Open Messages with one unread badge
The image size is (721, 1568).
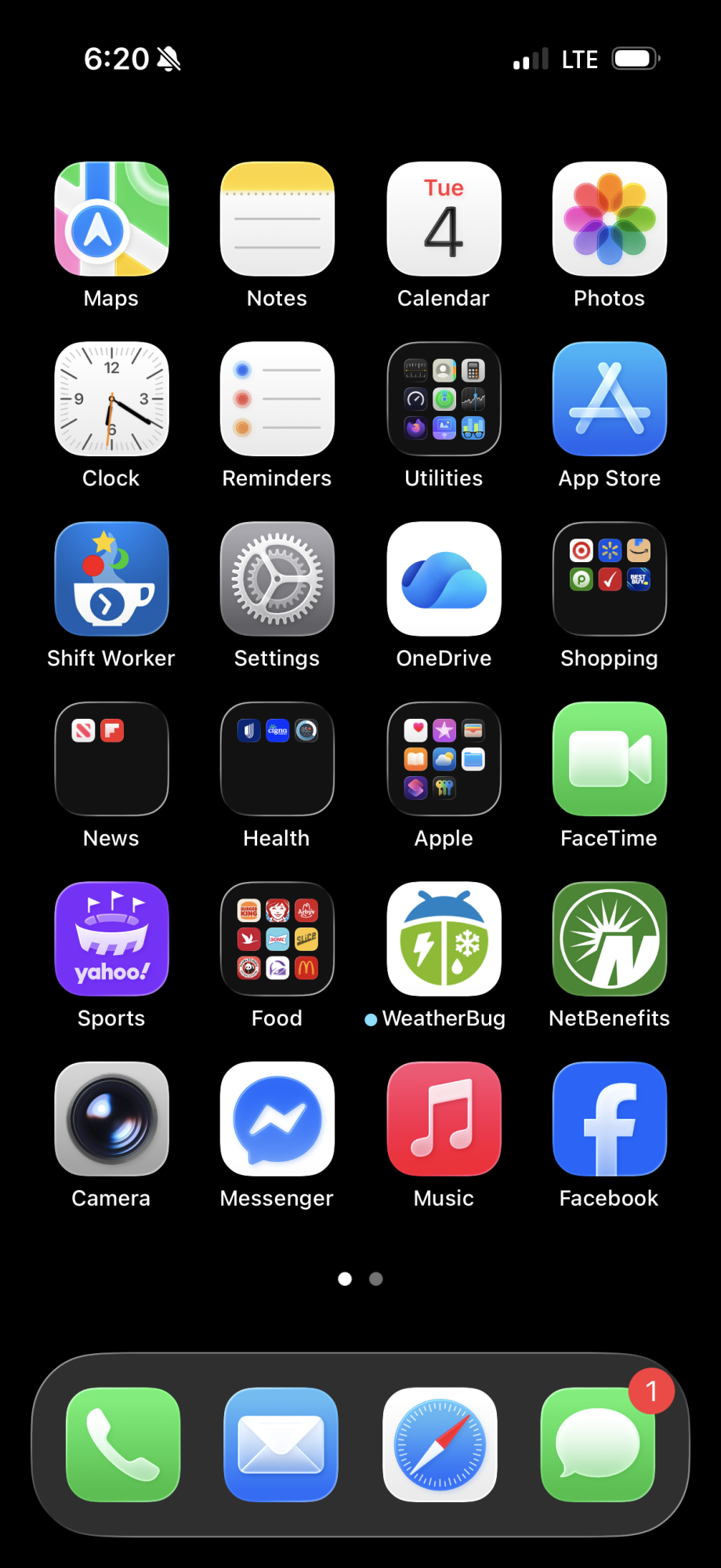pyautogui.click(x=598, y=1445)
